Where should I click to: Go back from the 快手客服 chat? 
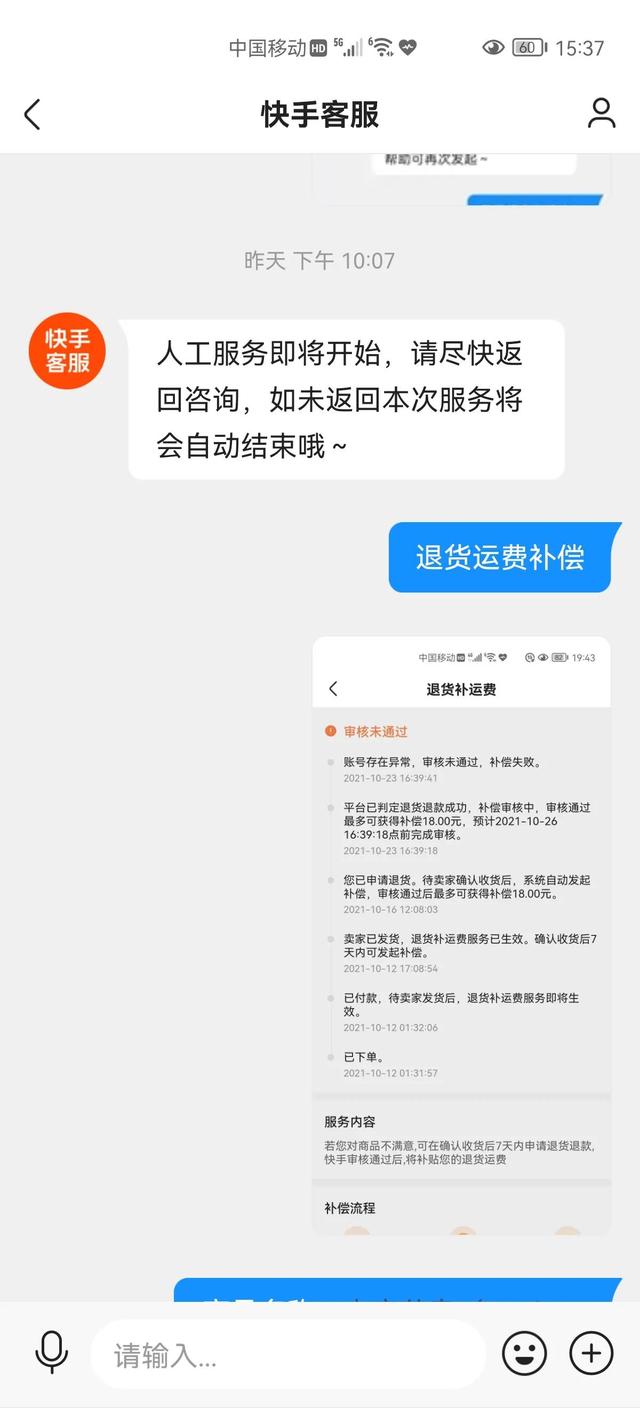[x=32, y=114]
